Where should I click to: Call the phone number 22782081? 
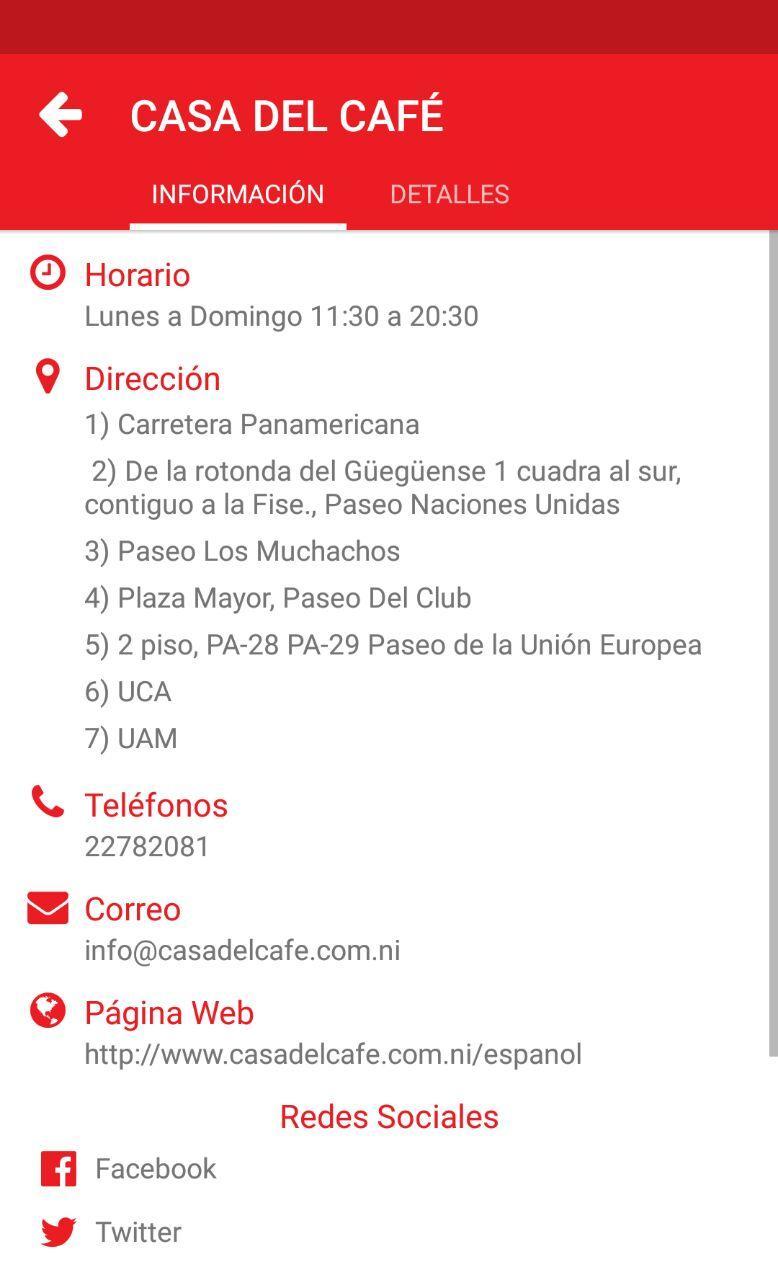click(147, 847)
